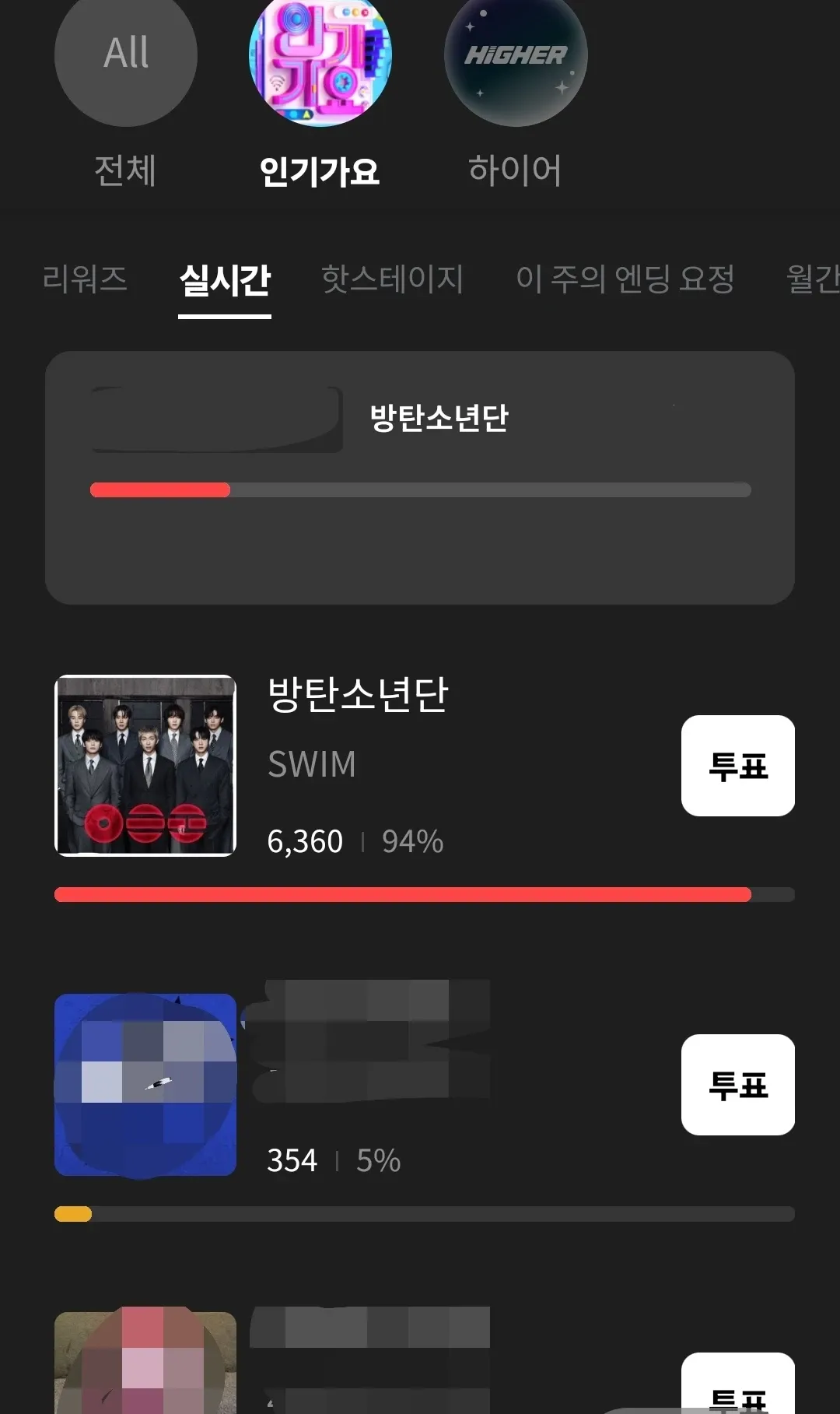This screenshot has width=840, height=1414.
Task: Open the 월간 tab
Action: [x=811, y=279]
